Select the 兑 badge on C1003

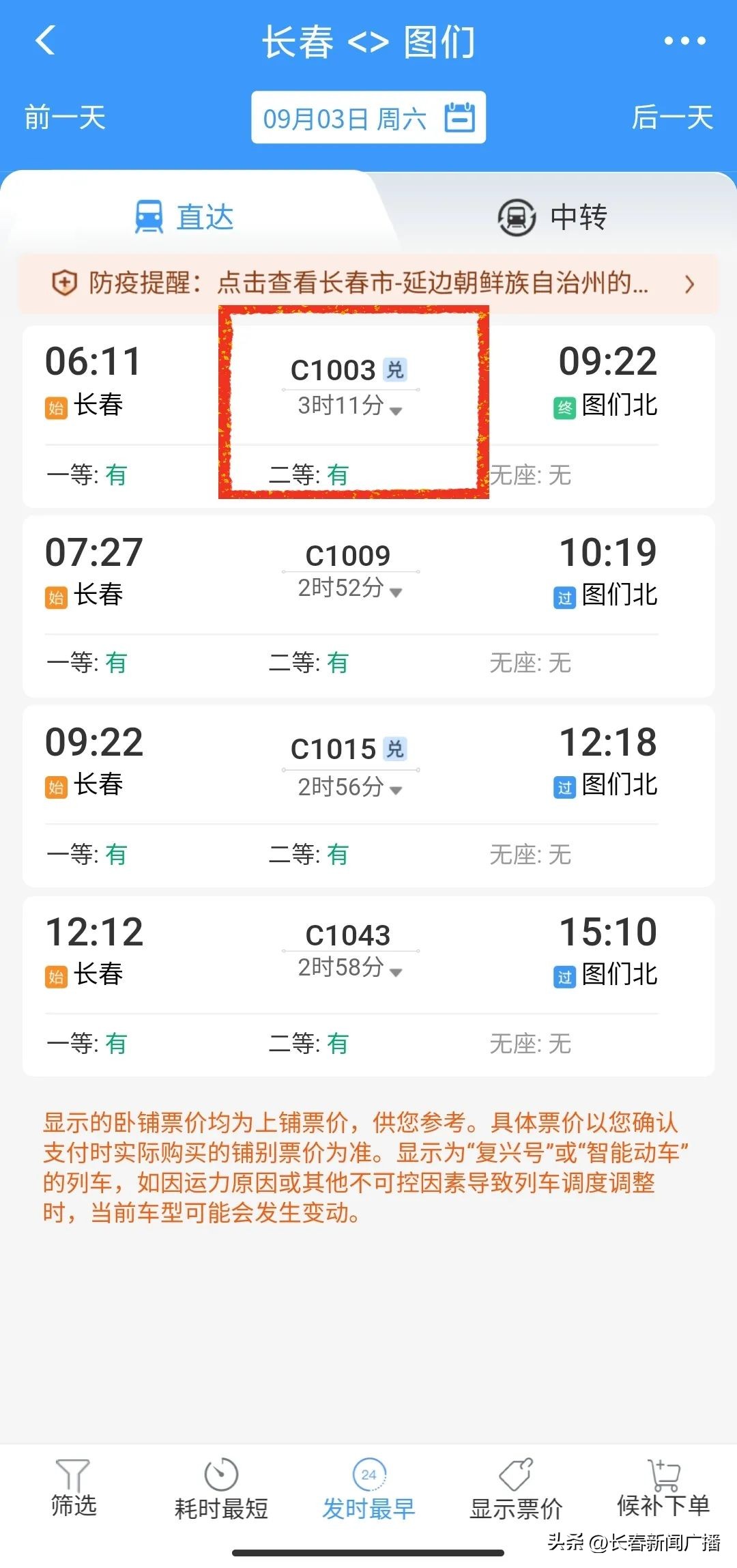tap(396, 369)
